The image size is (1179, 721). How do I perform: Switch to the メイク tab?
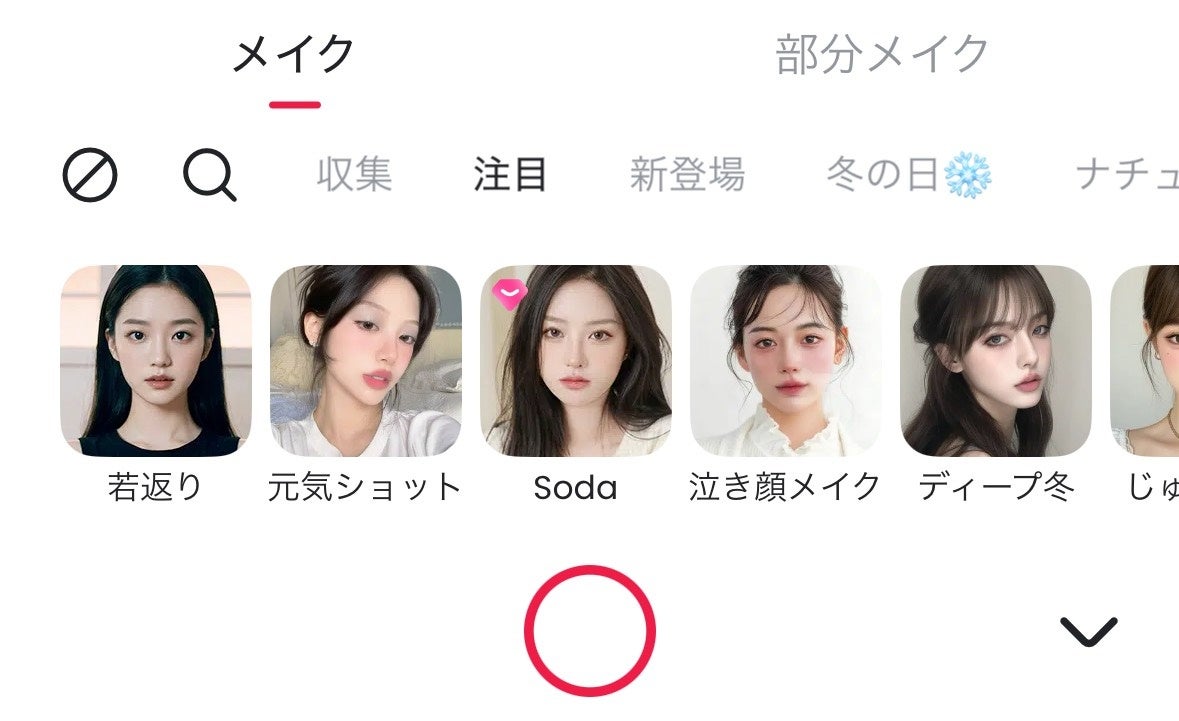[x=294, y=55]
